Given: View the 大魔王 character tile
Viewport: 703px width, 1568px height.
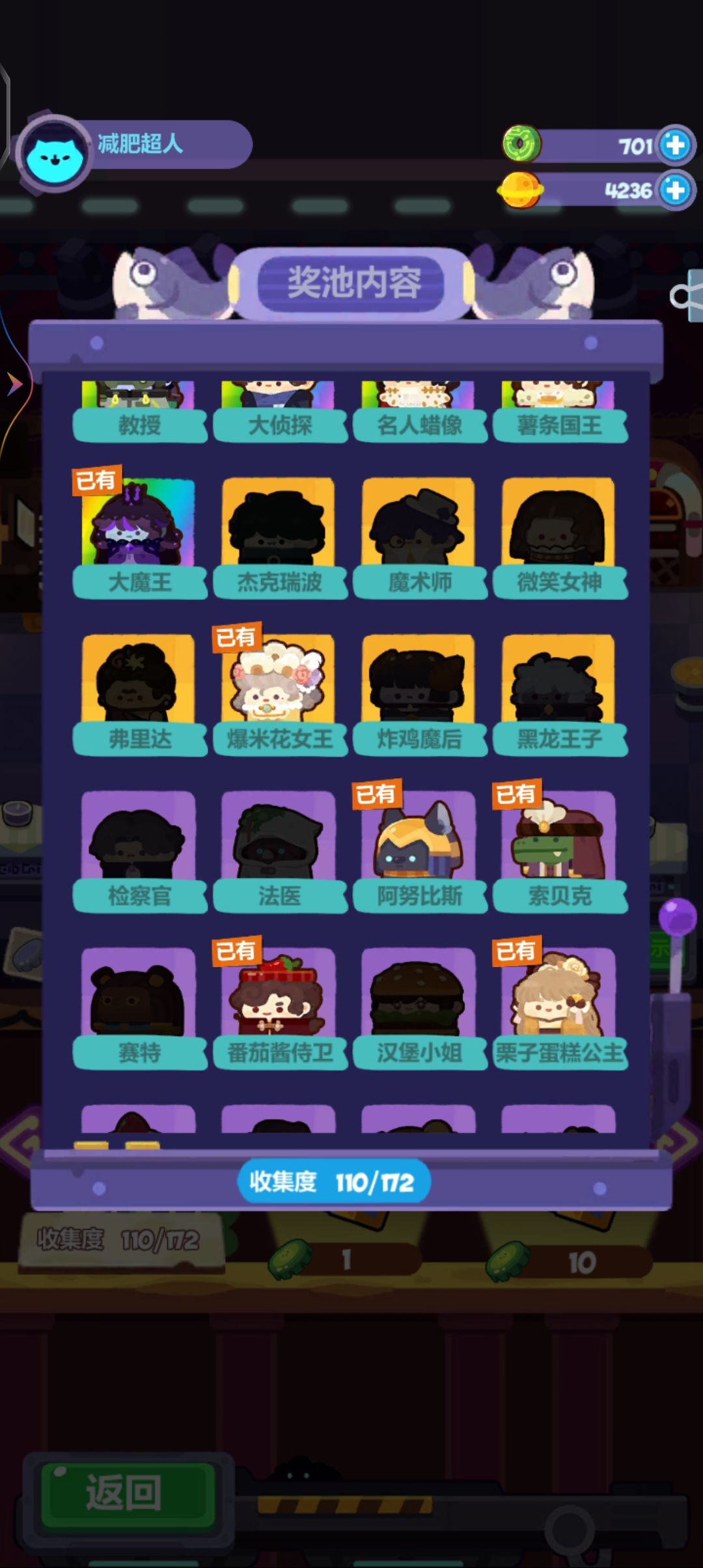Looking at the screenshot, I should click(x=139, y=538).
